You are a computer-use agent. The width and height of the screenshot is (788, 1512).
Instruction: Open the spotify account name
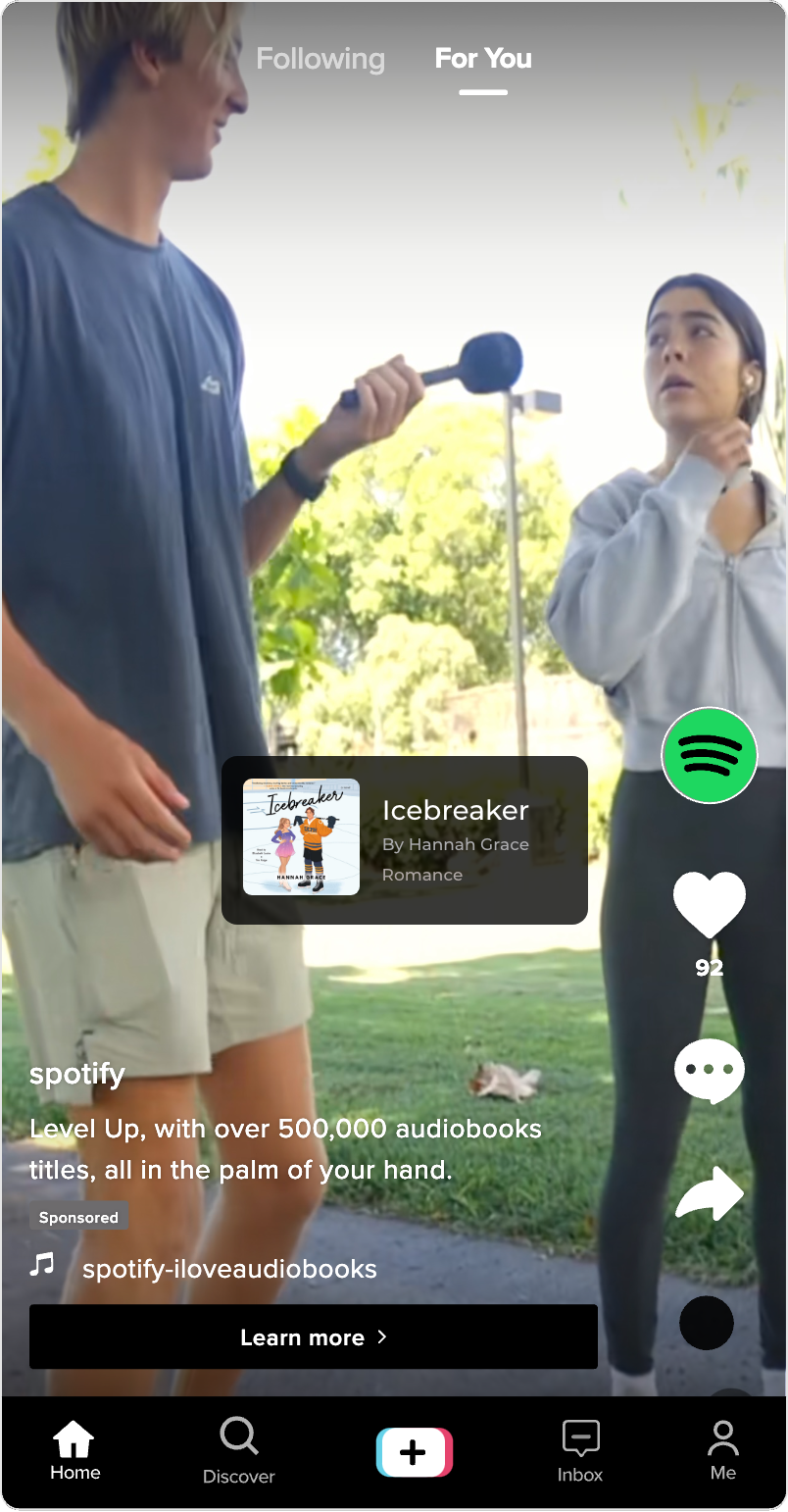pyautogui.click(x=76, y=1074)
